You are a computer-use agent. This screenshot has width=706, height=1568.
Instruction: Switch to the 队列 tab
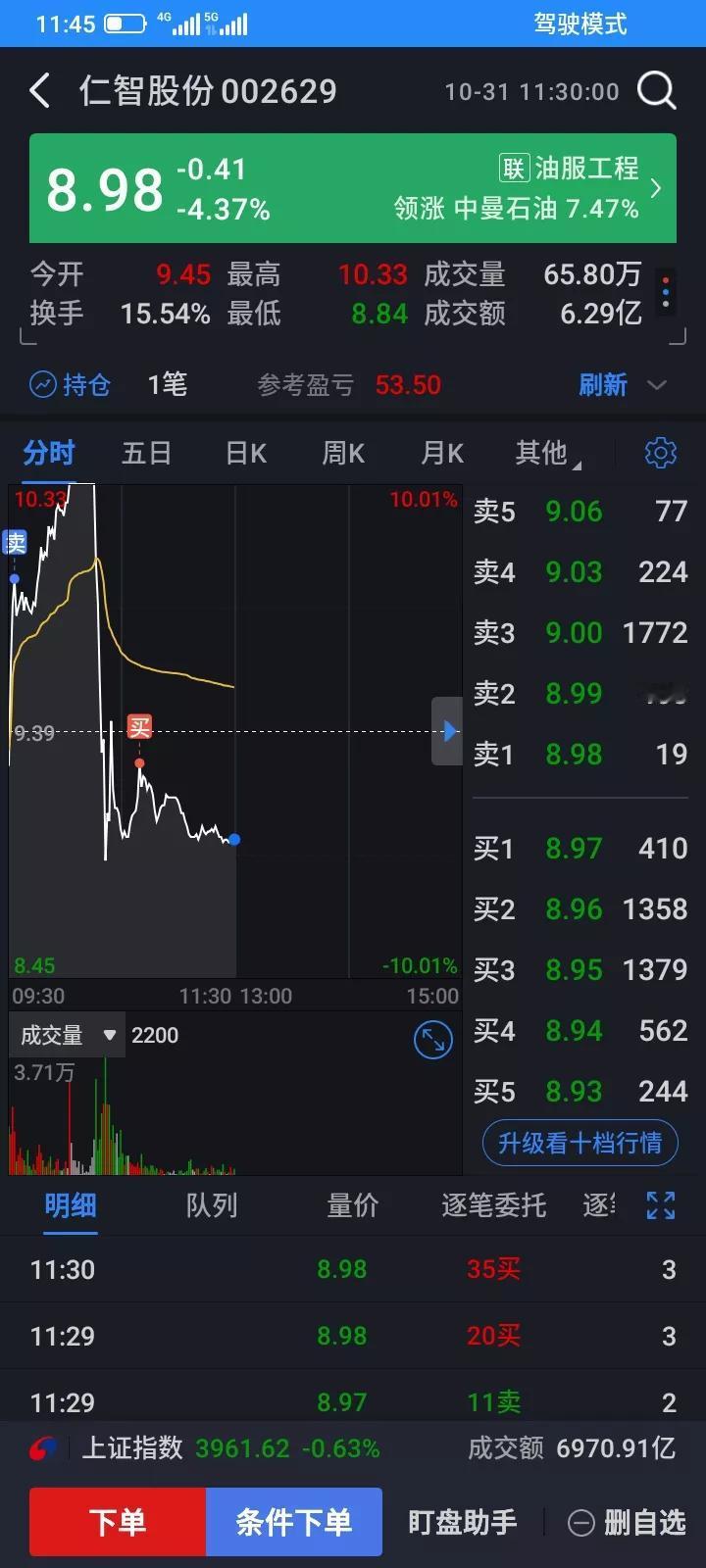pyautogui.click(x=212, y=1205)
